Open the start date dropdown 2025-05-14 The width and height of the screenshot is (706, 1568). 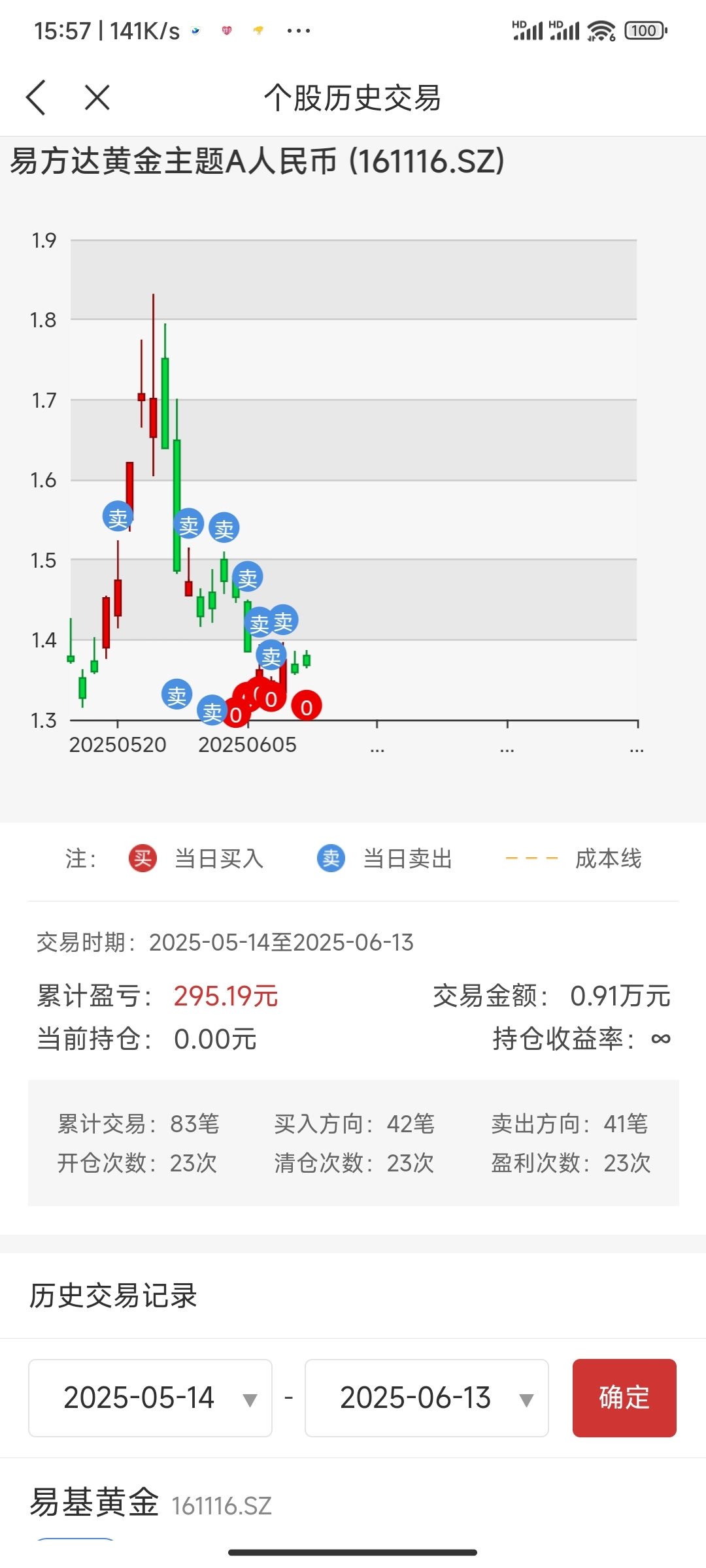150,1398
